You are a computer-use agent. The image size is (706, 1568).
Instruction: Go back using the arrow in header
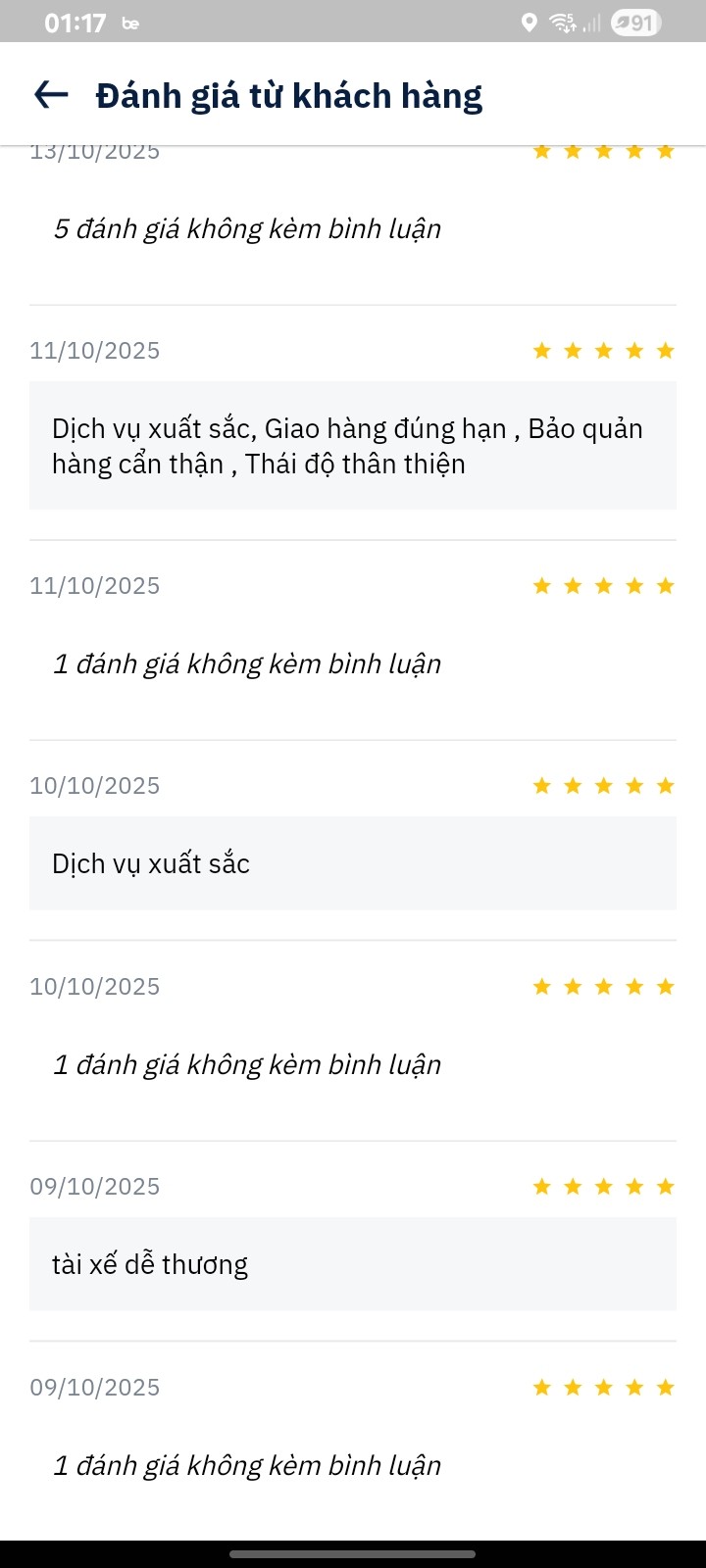[x=51, y=95]
